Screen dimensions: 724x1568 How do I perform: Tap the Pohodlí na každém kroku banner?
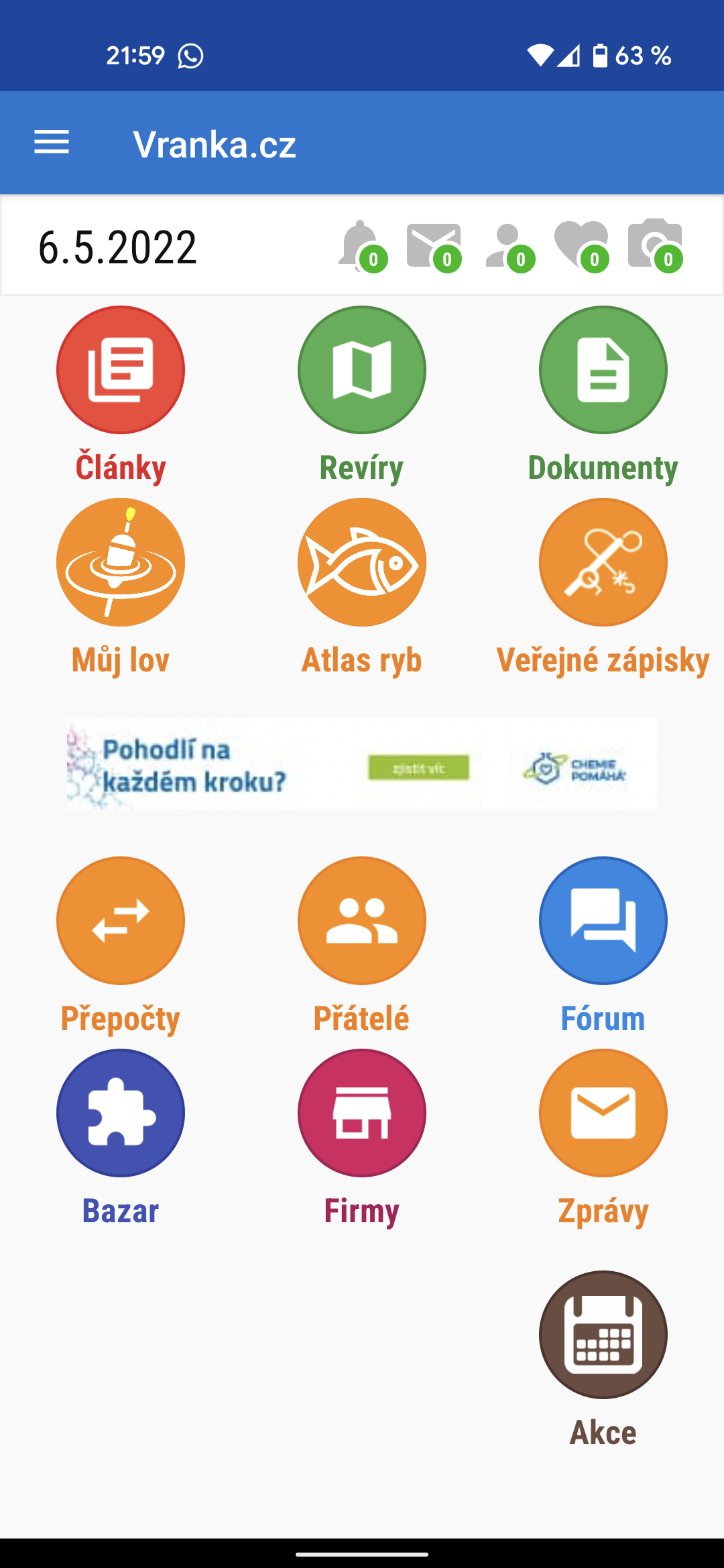[362, 764]
